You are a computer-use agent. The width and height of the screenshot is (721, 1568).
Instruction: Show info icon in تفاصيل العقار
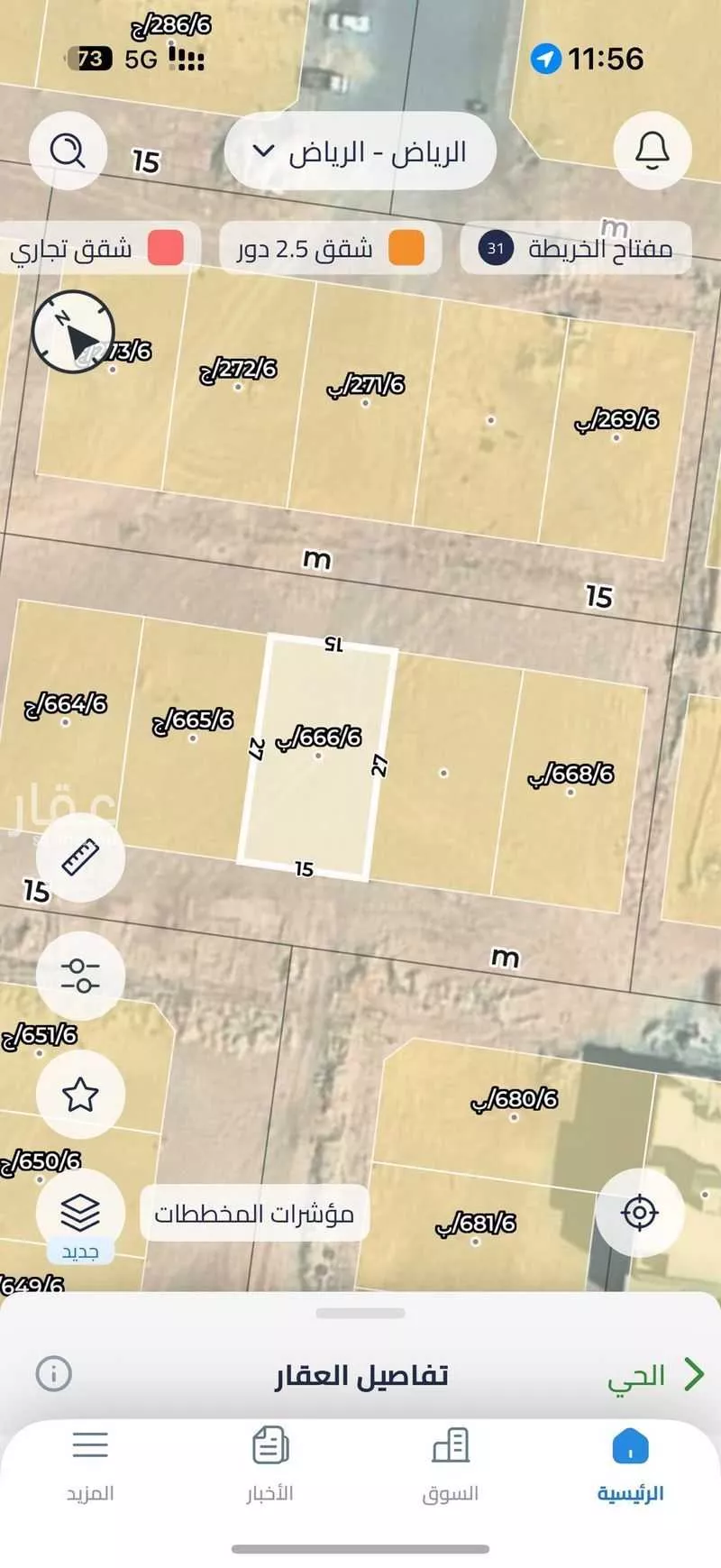click(x=53, y=1374)
